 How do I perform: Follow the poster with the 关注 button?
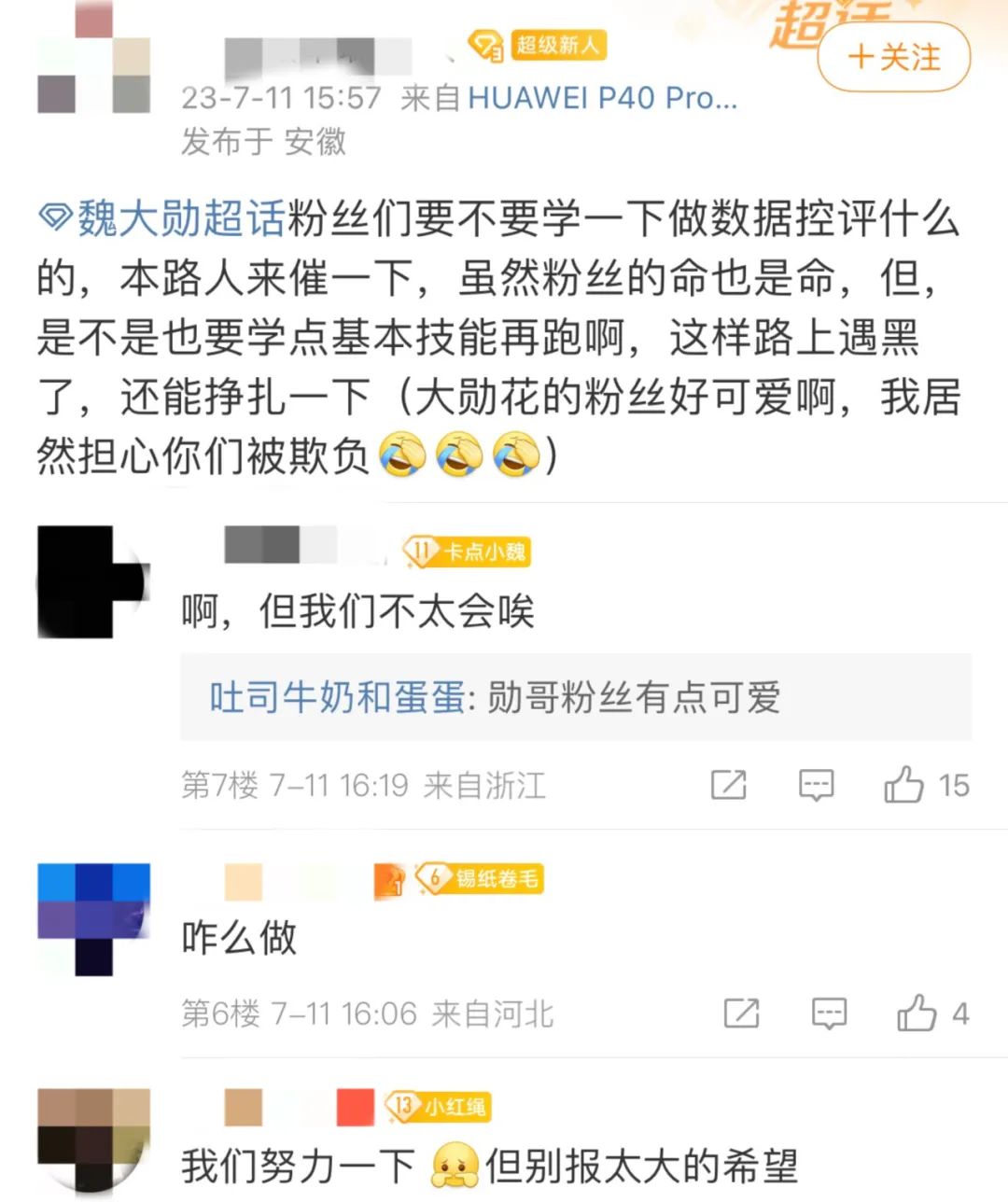(893, 58)
